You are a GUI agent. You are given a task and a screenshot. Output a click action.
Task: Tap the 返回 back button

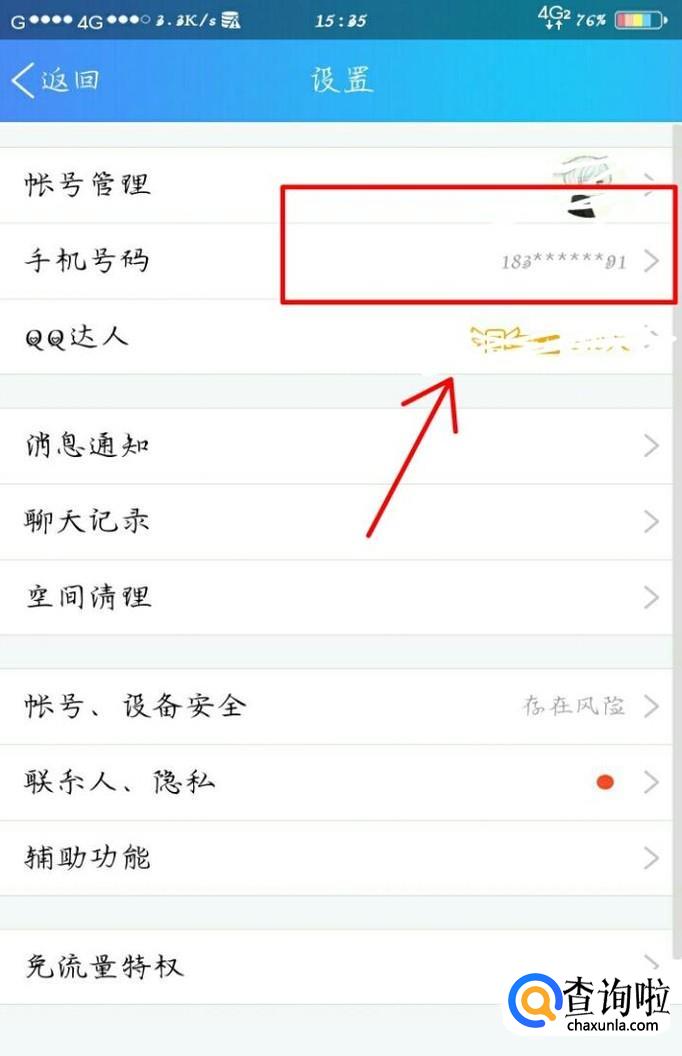55,80
